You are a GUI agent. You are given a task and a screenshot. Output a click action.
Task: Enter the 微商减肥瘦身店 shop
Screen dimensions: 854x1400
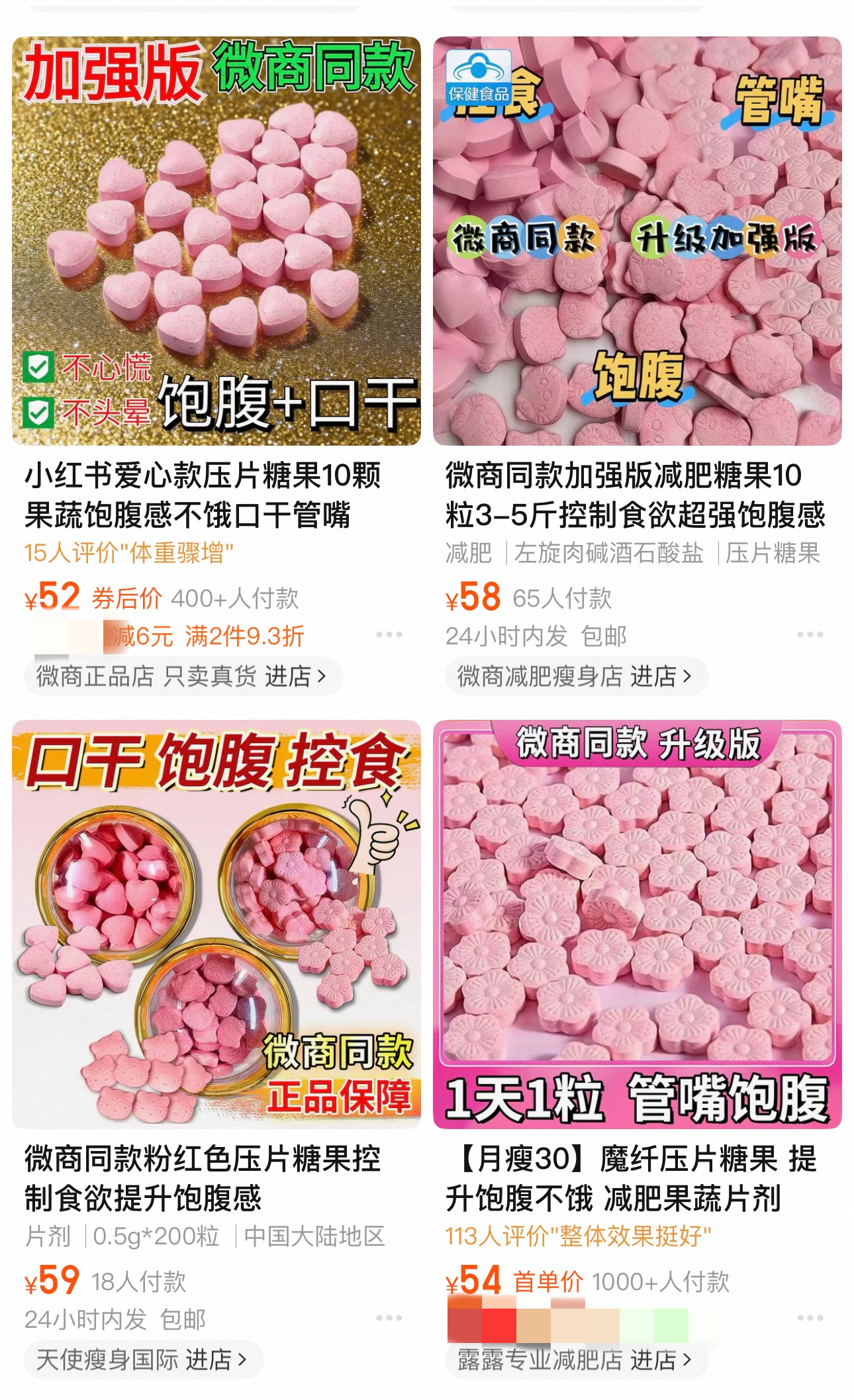tap(575, 676)
